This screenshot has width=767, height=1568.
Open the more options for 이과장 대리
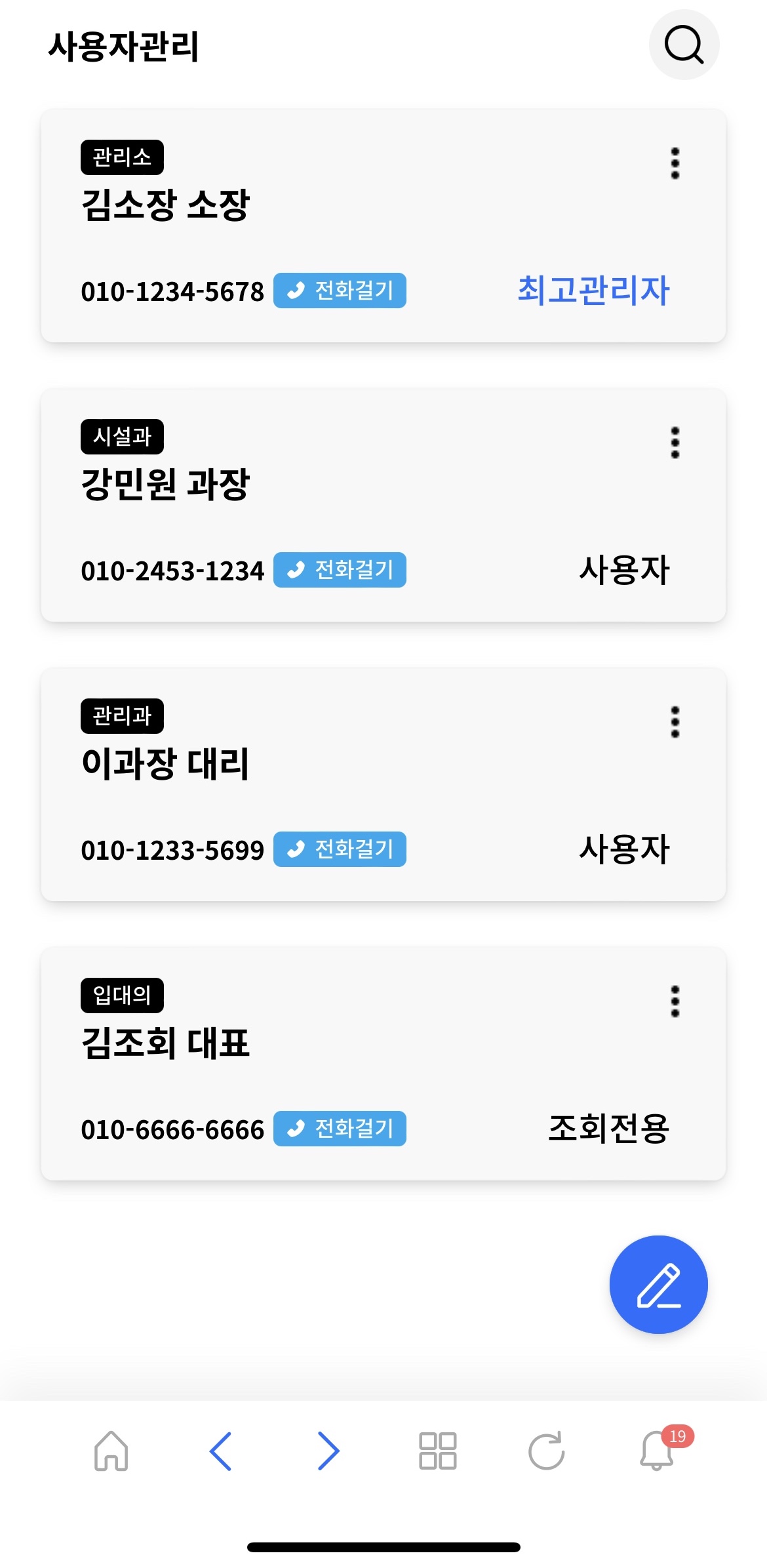click(675, 722)
